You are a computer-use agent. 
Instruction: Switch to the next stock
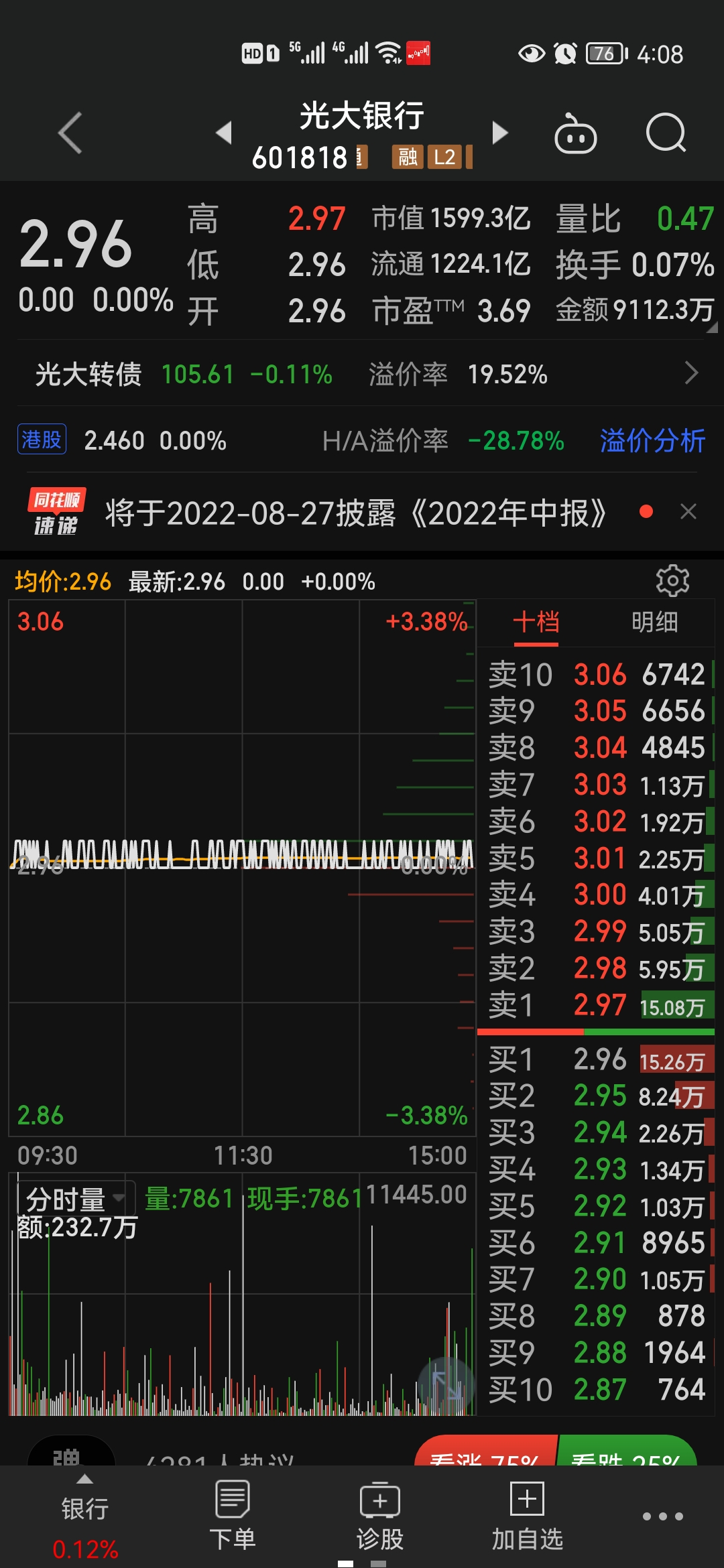pos(499,133)
